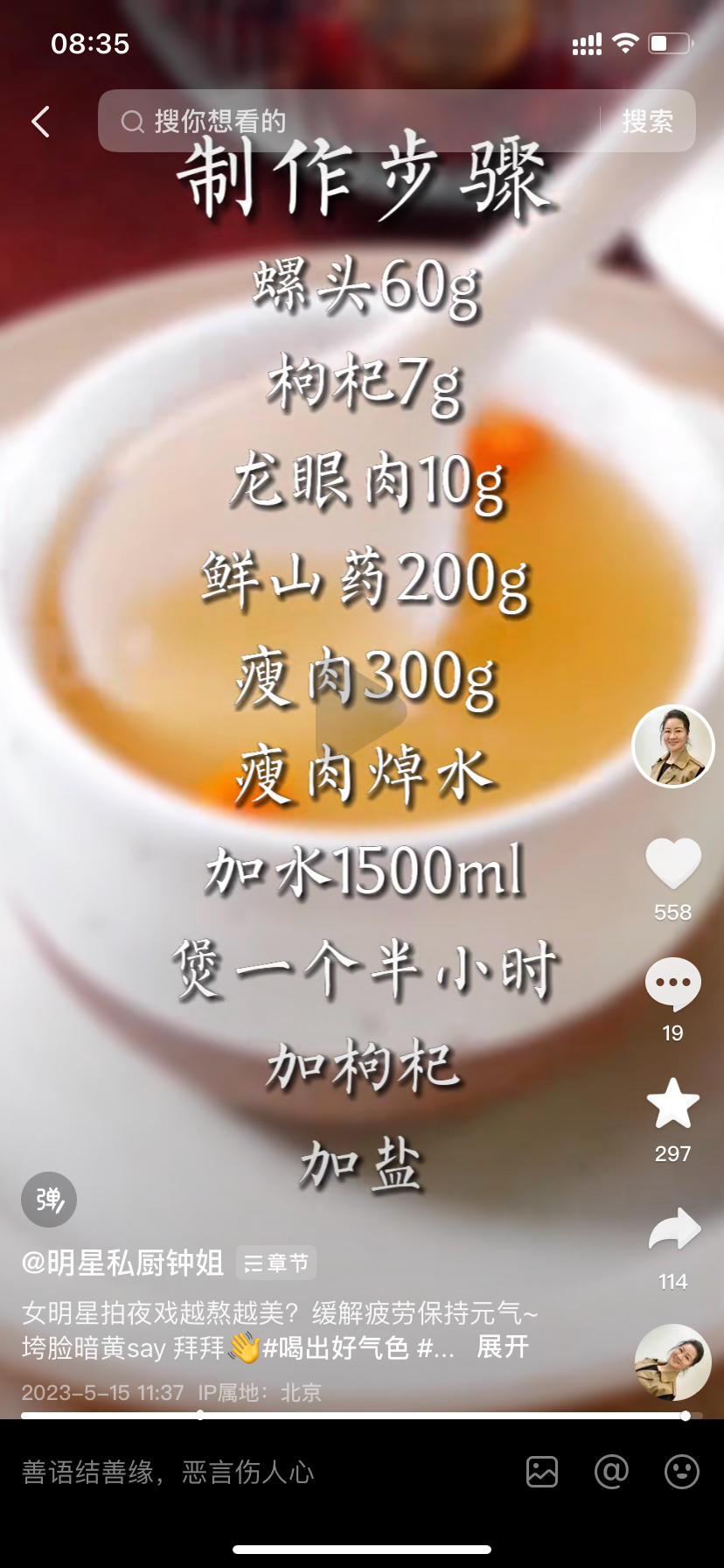
Task: Share this video via arrow icon
Action: 673,1230
